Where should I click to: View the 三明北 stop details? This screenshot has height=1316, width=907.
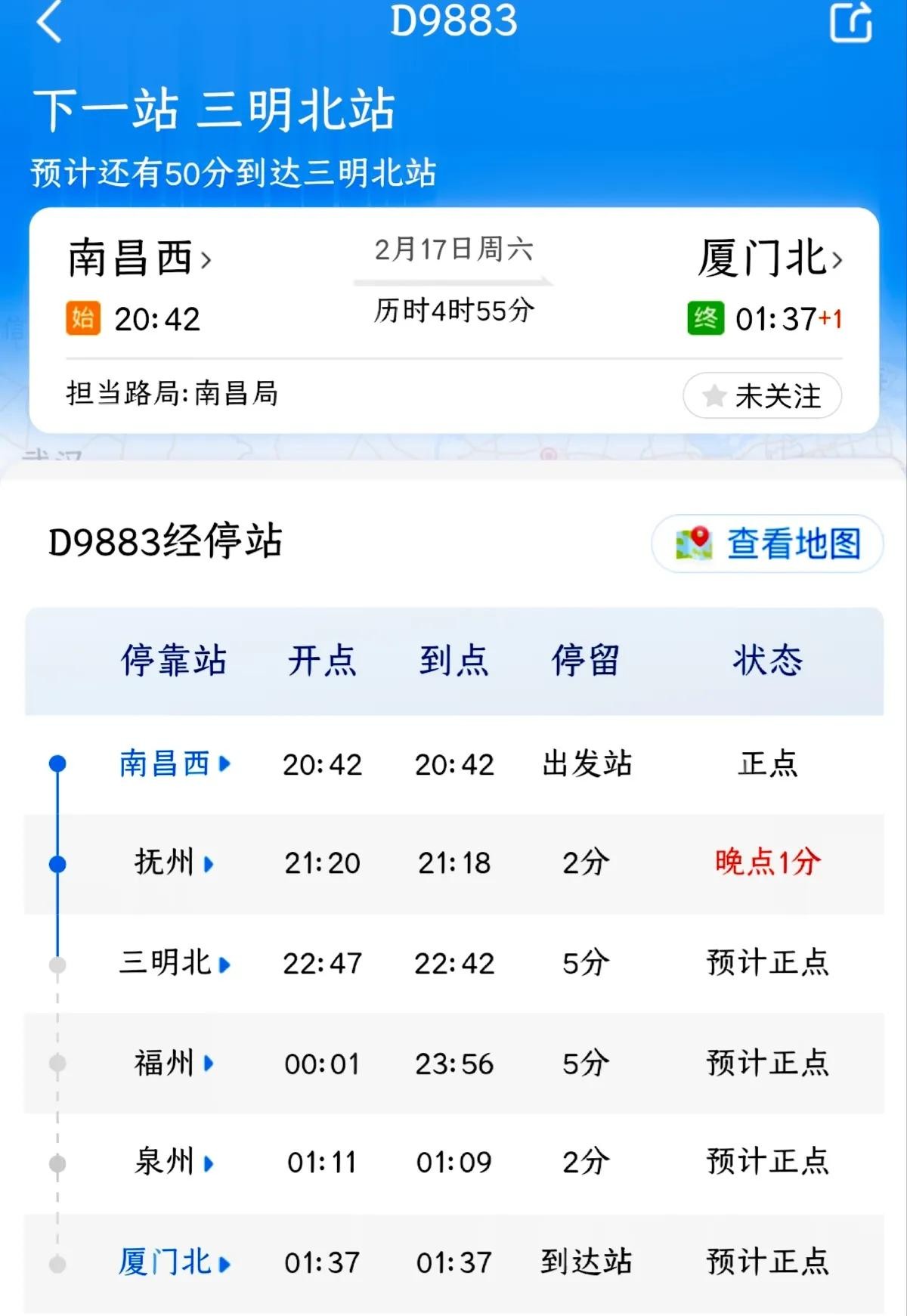pos(174,963)
